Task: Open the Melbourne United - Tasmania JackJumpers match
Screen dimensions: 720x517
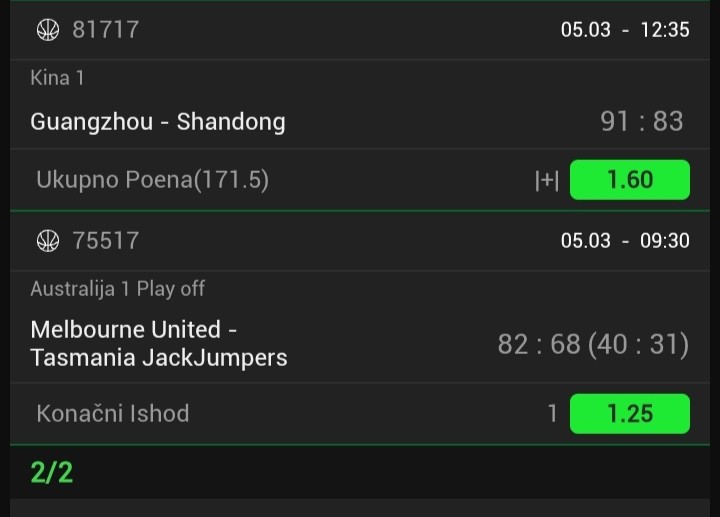Action: (159, 343)
